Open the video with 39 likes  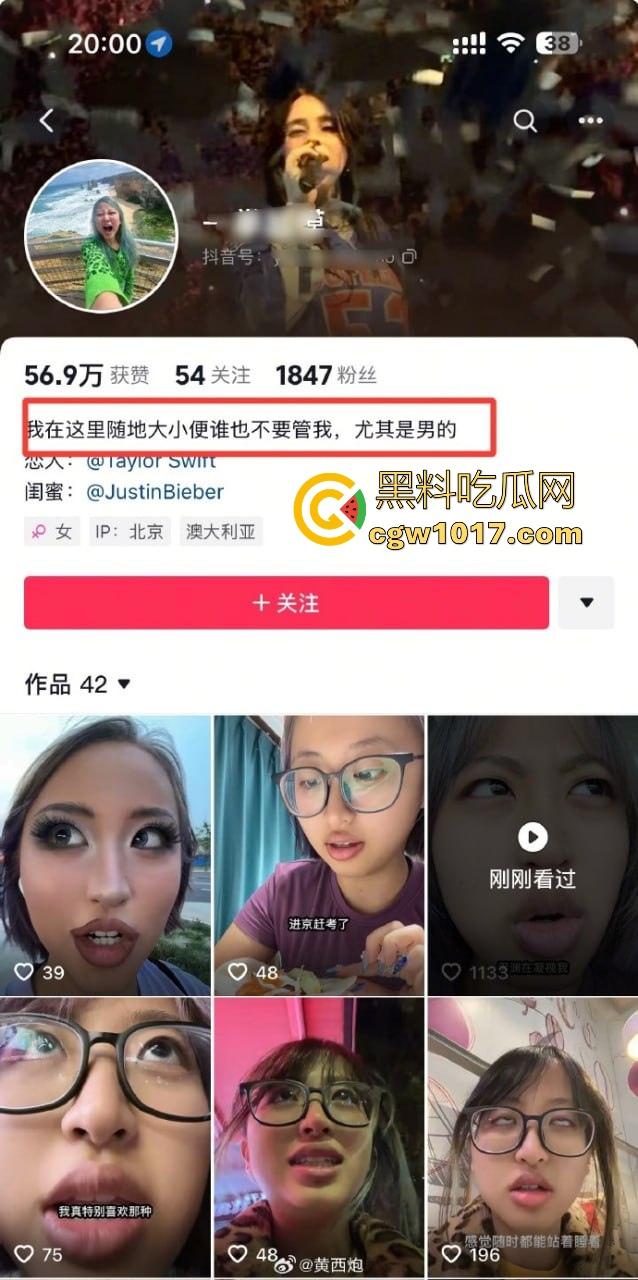point(106,855)
